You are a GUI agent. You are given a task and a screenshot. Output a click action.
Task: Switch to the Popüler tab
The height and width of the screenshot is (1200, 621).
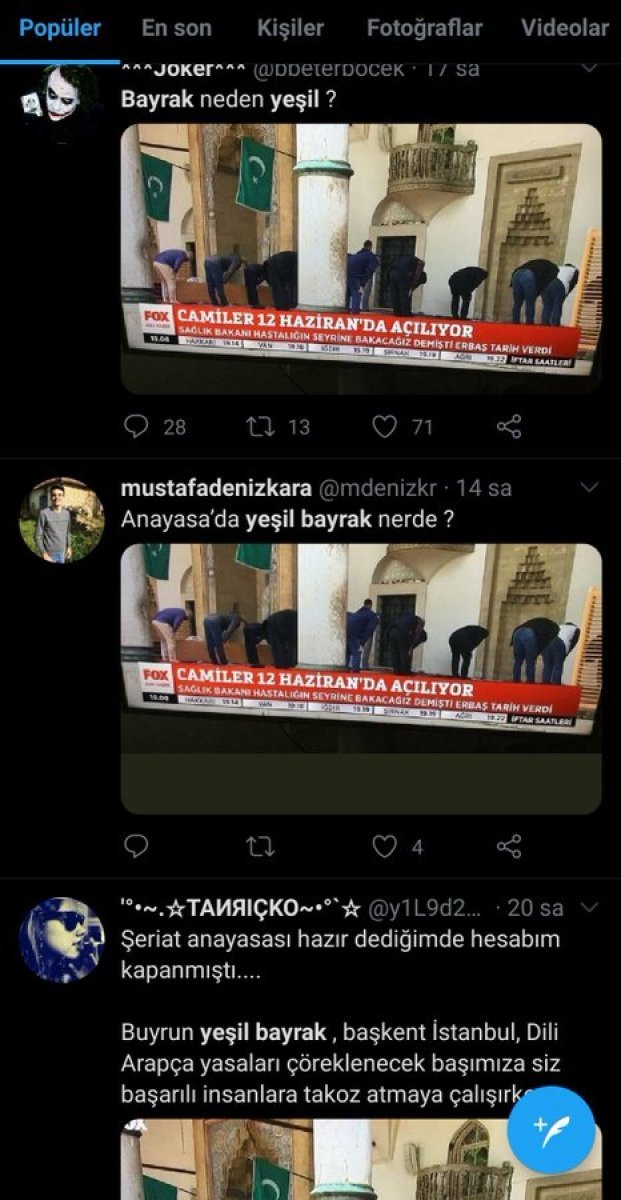tap(60, 28)
